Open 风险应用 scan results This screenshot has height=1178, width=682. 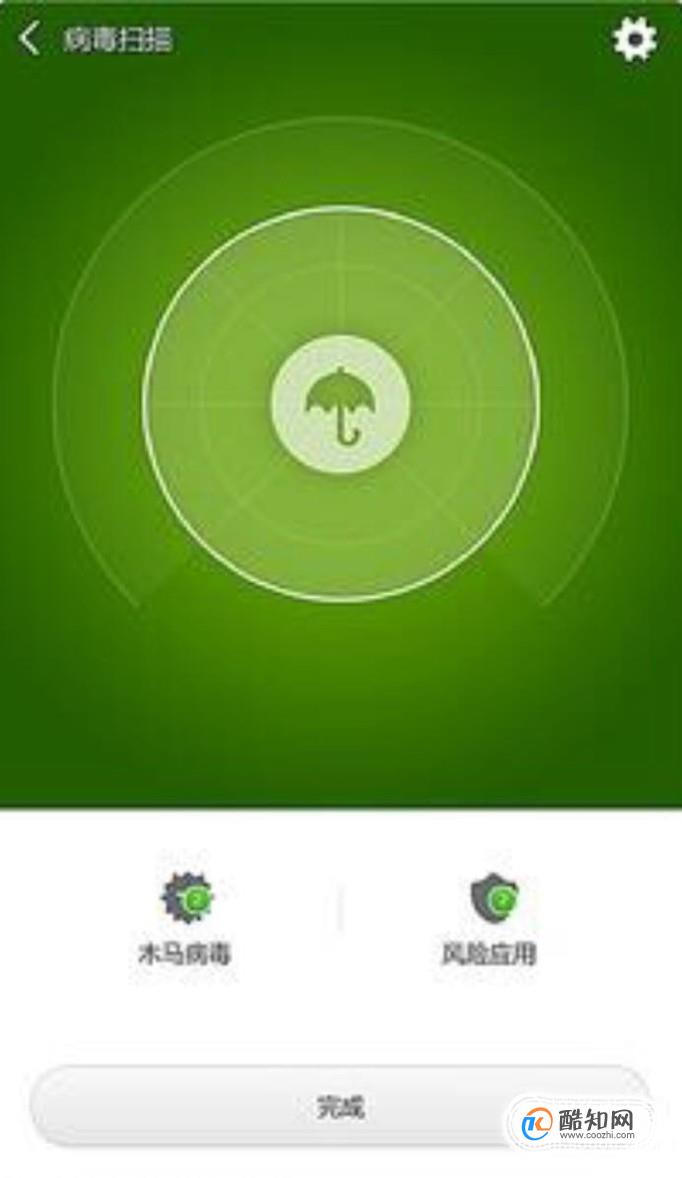tap(489, 918)
